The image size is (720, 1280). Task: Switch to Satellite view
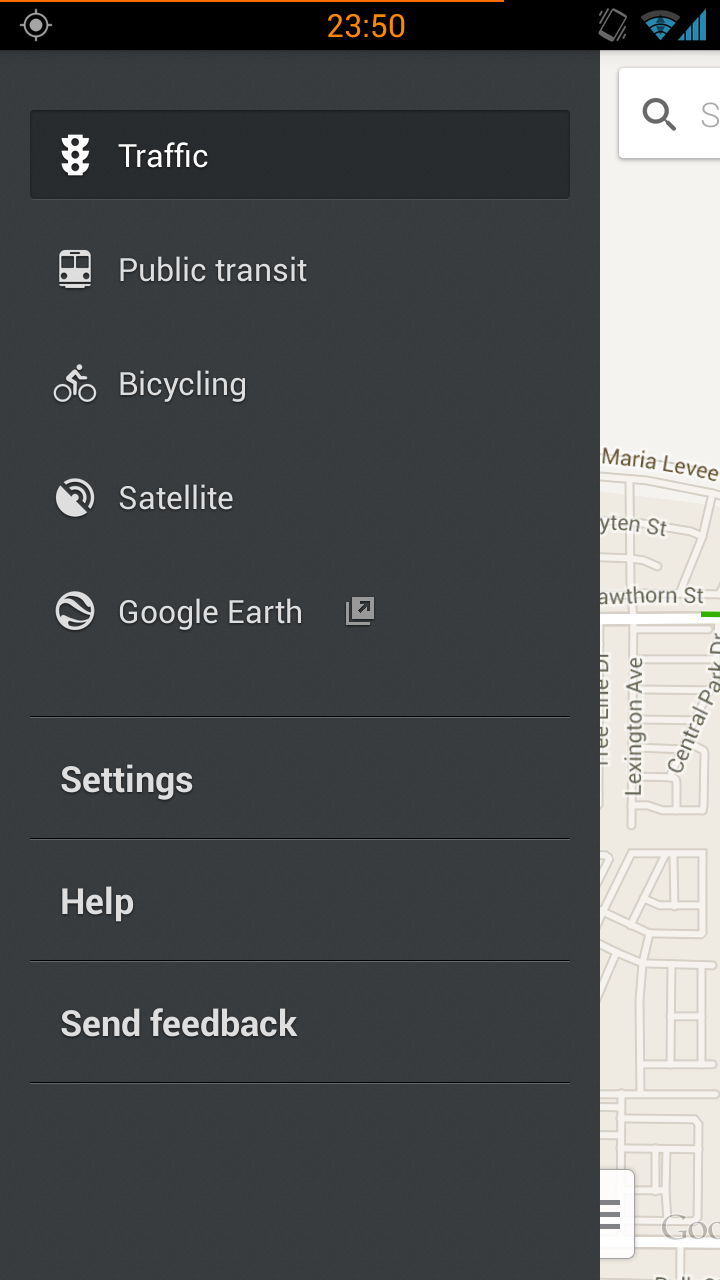click(299, 498)
